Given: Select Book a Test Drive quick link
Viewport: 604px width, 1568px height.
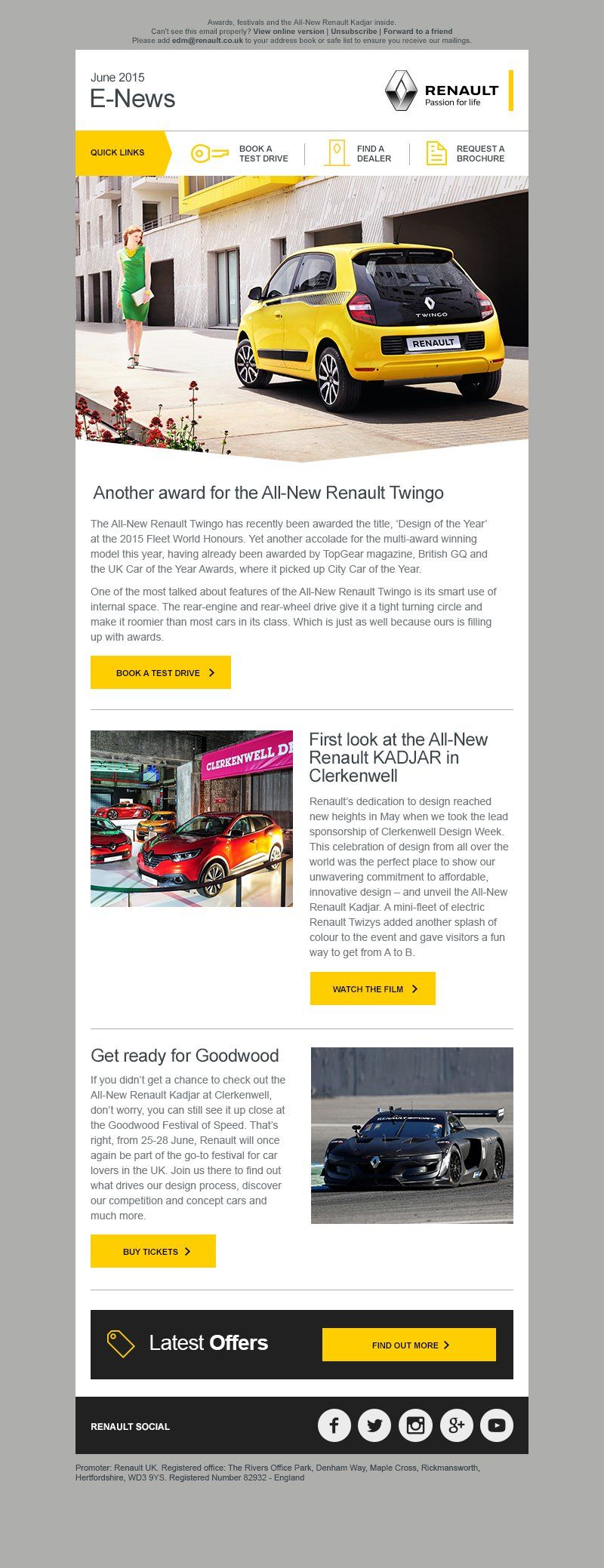Looking at the screenshot, I should (x=240, y=154).
